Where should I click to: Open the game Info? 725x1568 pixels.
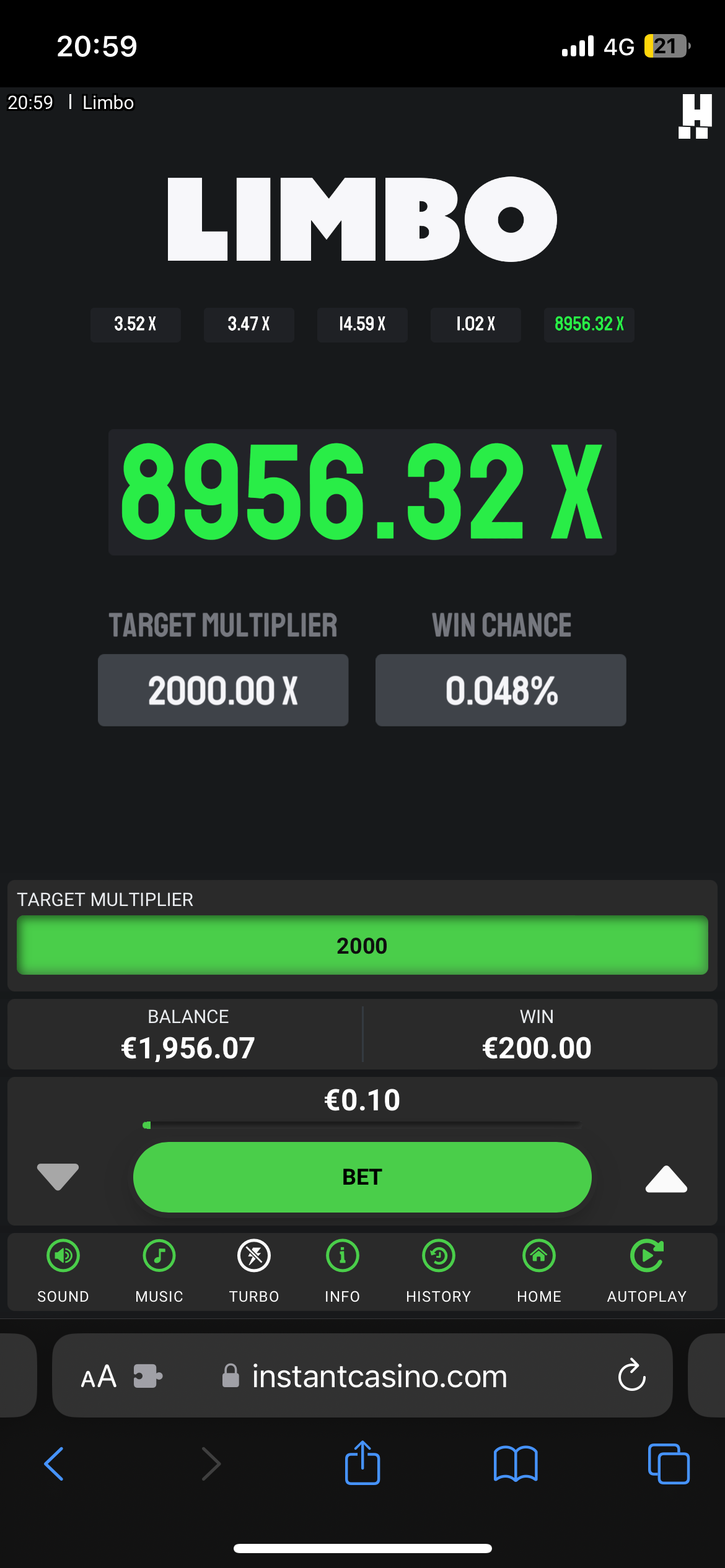point(342,1268)
